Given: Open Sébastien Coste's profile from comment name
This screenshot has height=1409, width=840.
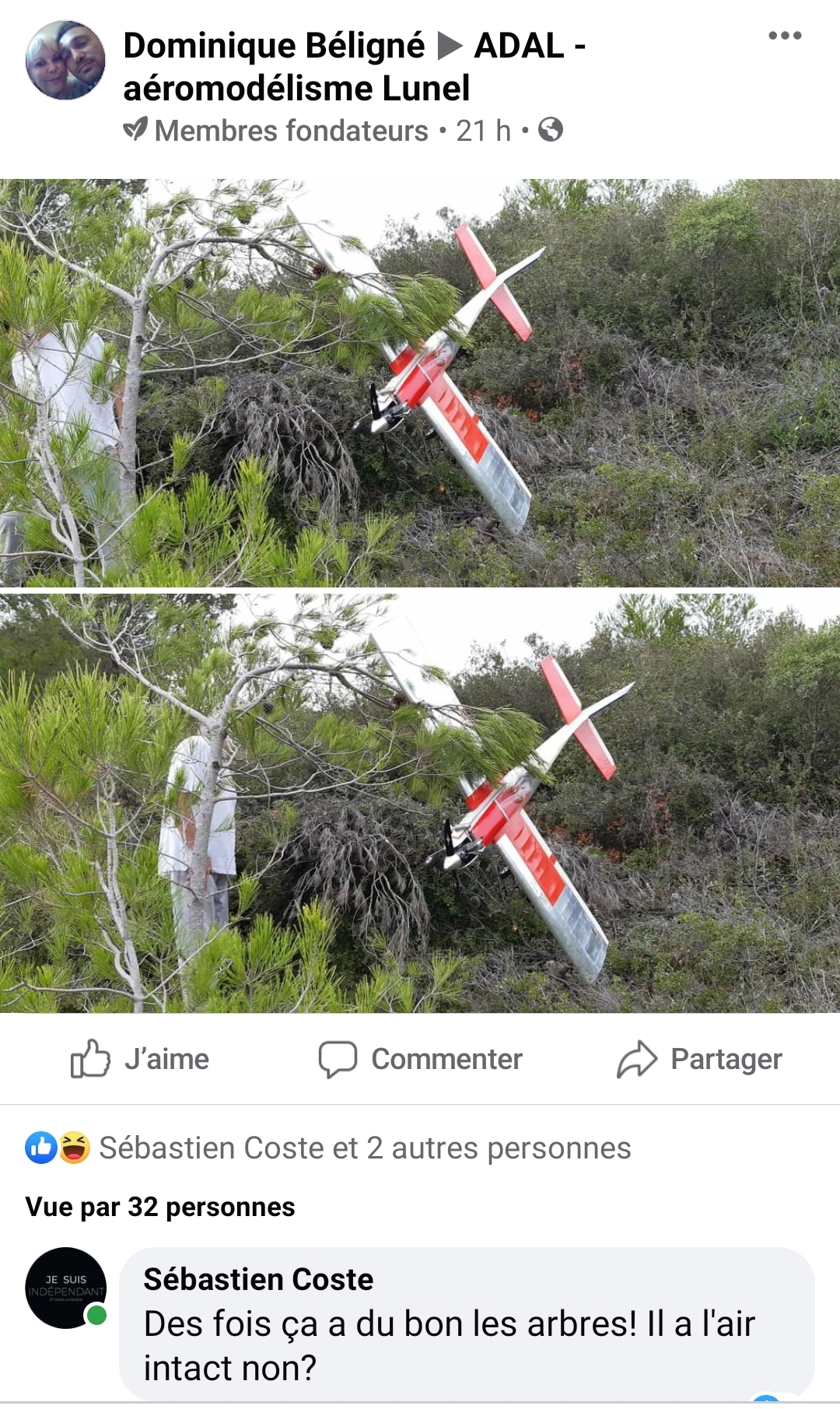Looking at the screenshot, I should pos(258,1279).
